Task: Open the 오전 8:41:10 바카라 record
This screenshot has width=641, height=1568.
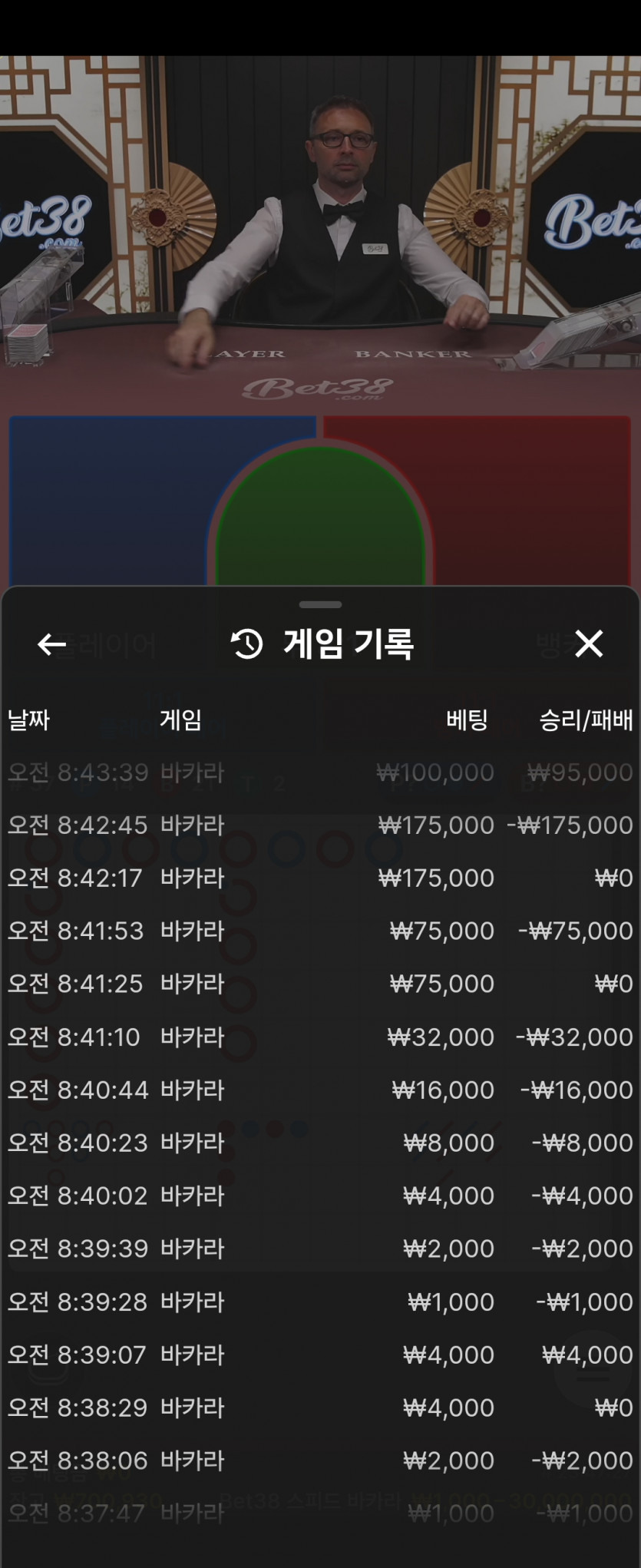Action: click(x=320, y=1037)
